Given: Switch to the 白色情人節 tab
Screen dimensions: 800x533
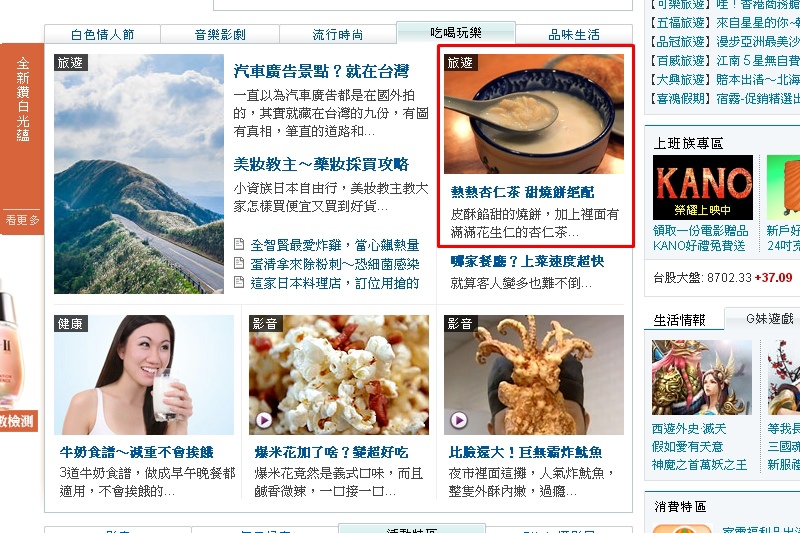Looking at the screenshot, I should (102, 34).
